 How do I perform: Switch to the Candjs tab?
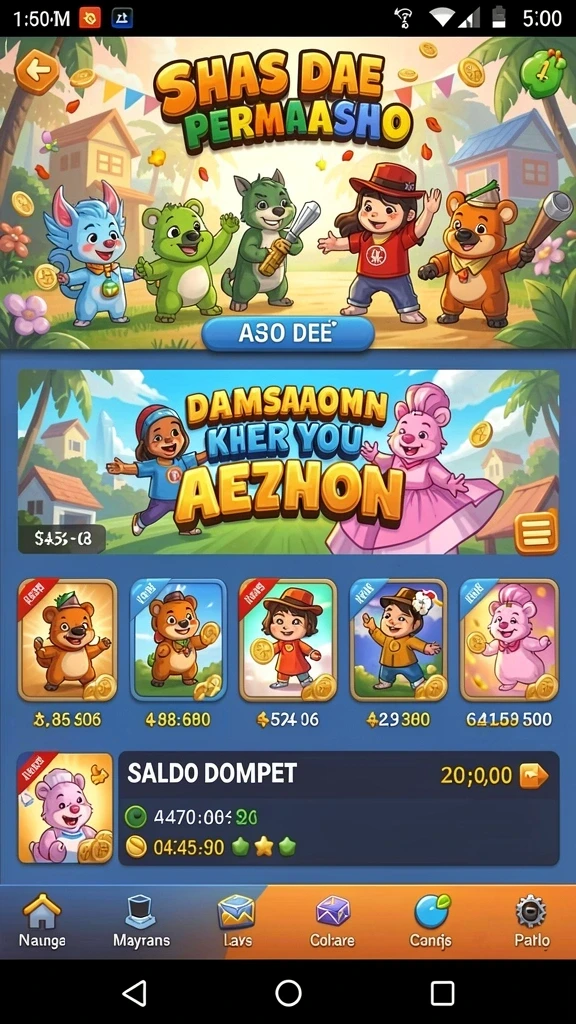coord(432,921)
